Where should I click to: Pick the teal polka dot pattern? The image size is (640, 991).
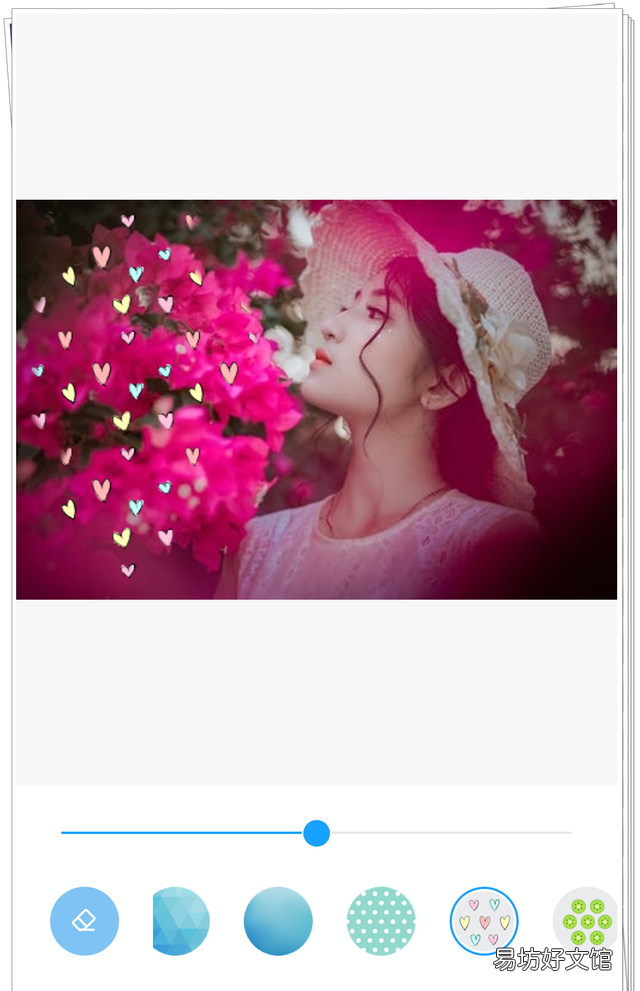[381, 921]
